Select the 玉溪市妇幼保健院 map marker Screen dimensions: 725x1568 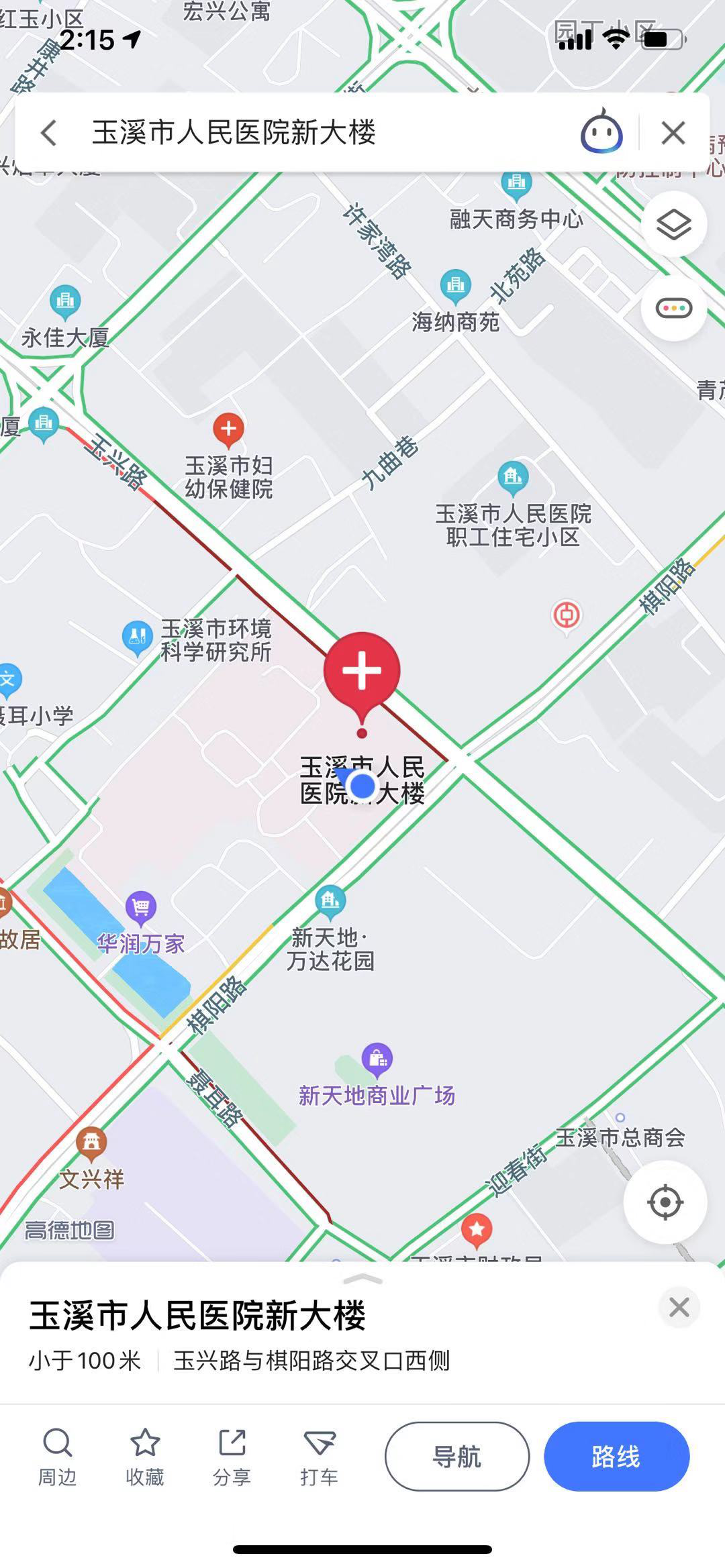(228, 429)
